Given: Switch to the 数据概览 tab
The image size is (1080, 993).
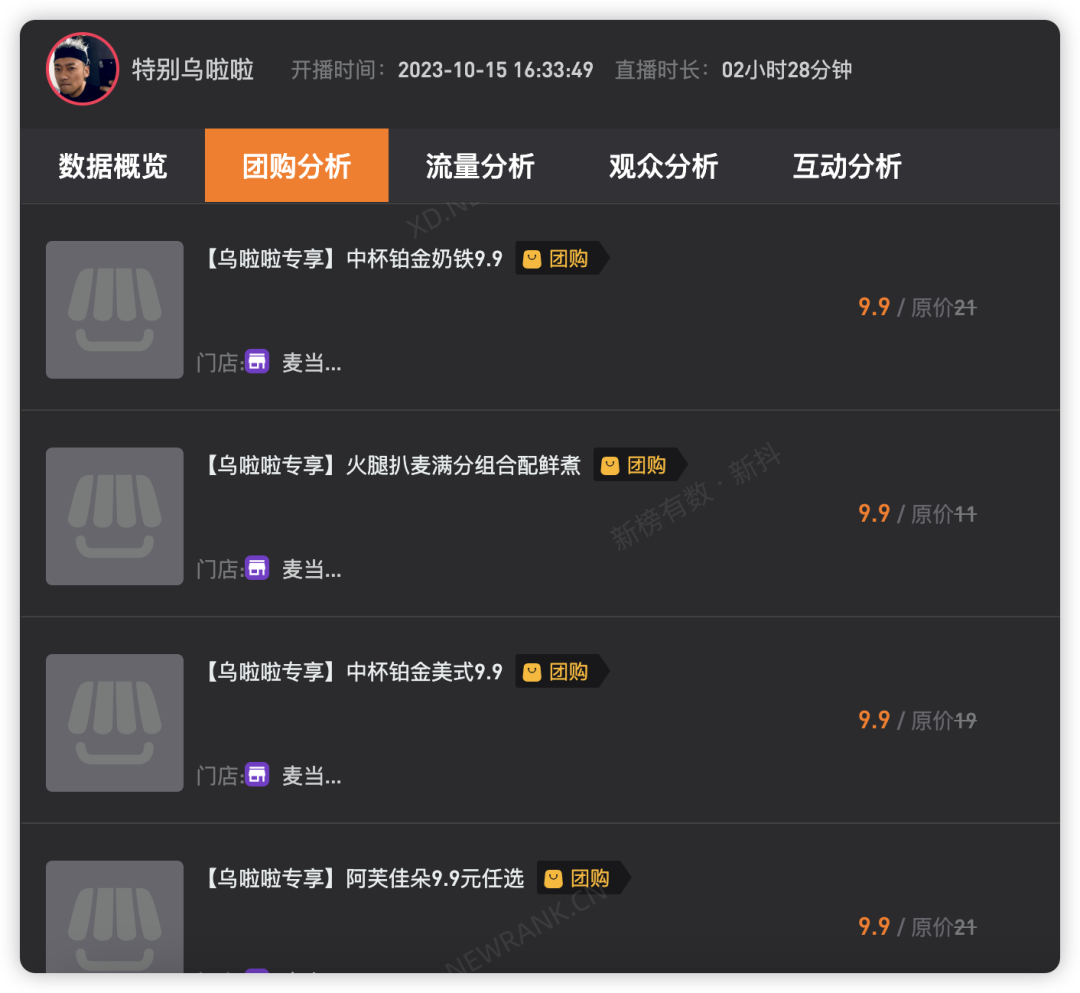Looking at the screenshot, I should 112,166.
